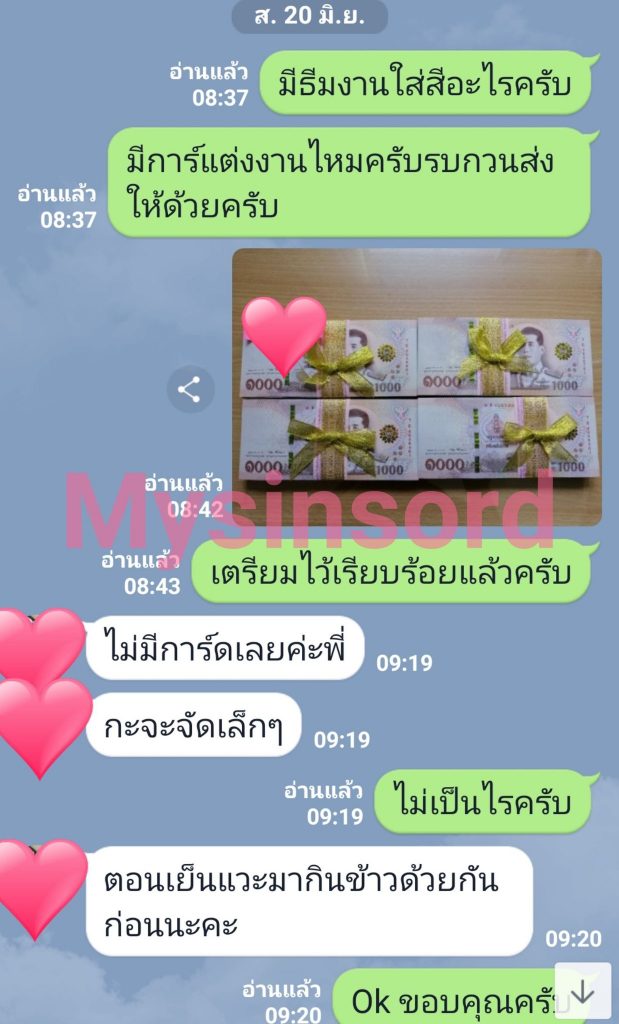Share the banknote photo message

pos(190,390)
